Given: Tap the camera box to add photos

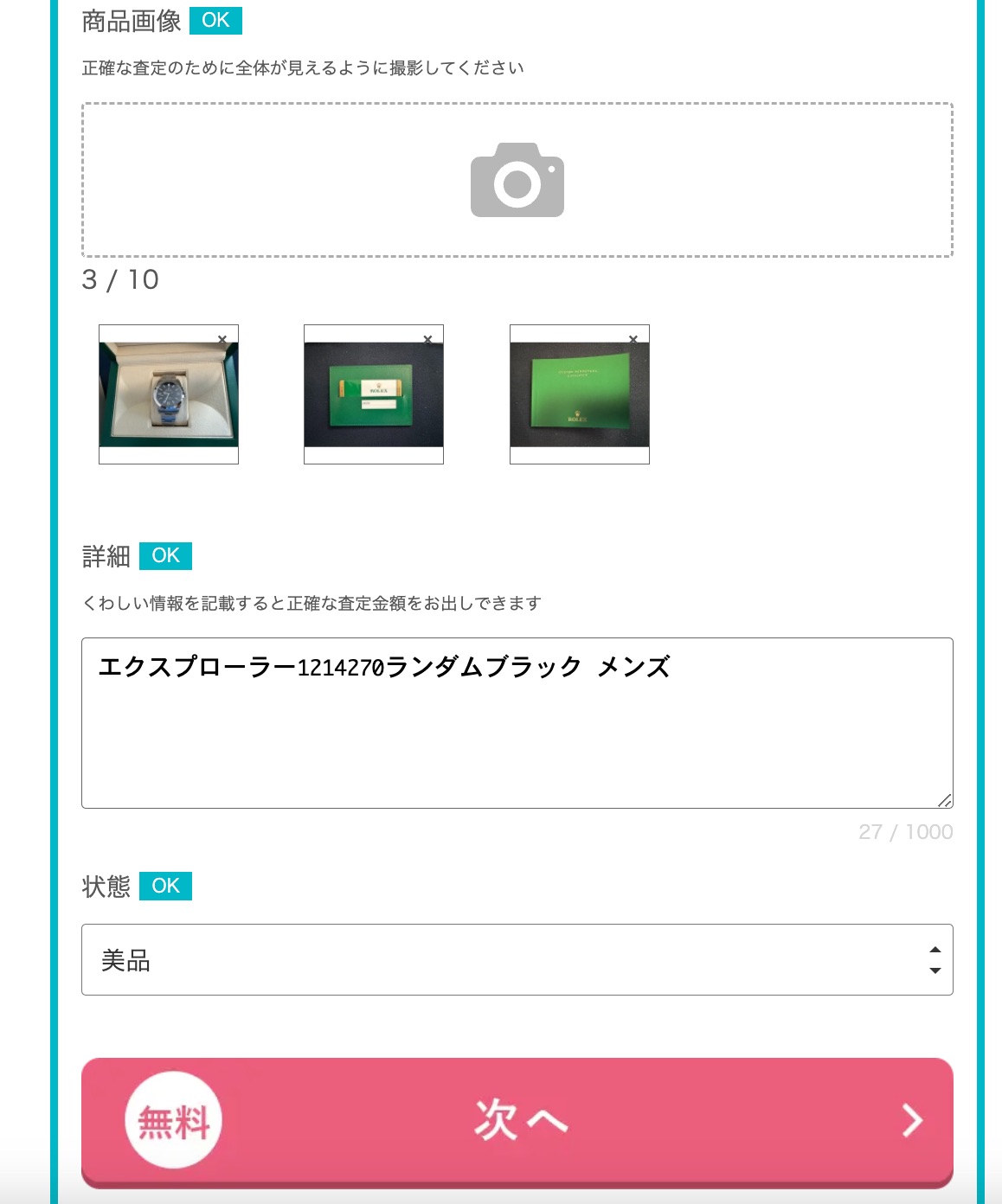Looking at the screenshot, I should point(517,180).
